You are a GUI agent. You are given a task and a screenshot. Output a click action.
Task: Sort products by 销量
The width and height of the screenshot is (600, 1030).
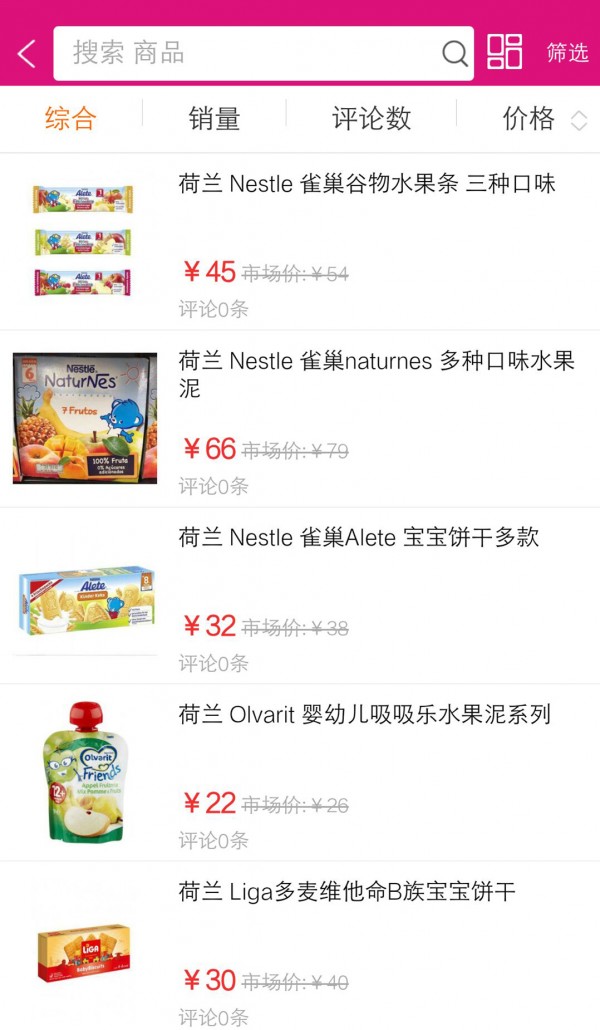click(x=214, y=119)
